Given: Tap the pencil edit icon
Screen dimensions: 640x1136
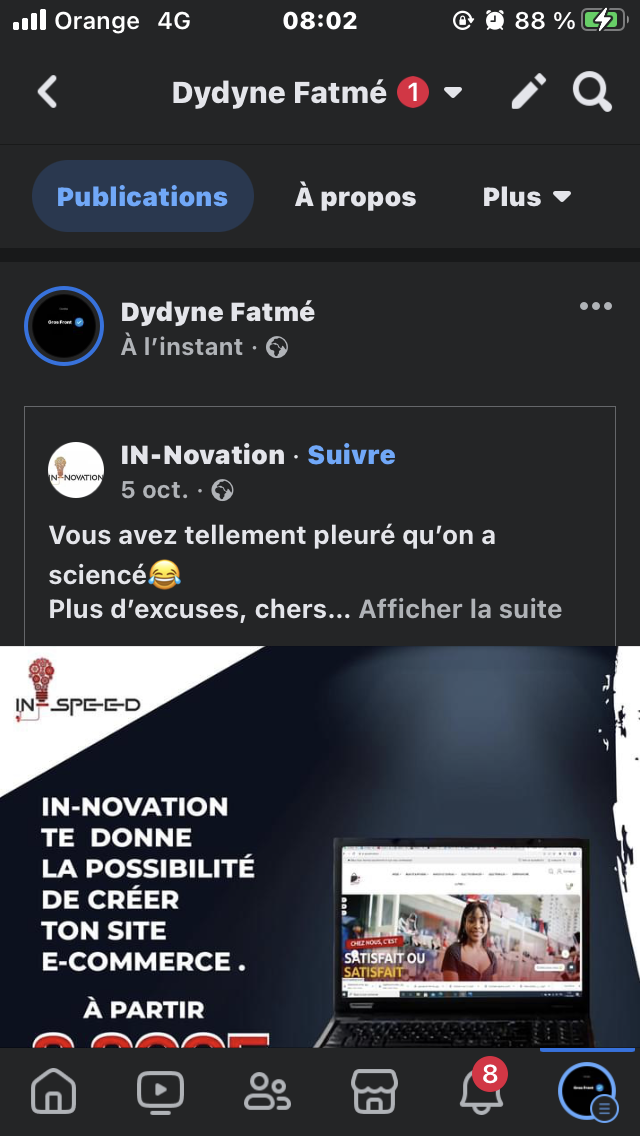Looking at the screenshot, I should [528, 93].
